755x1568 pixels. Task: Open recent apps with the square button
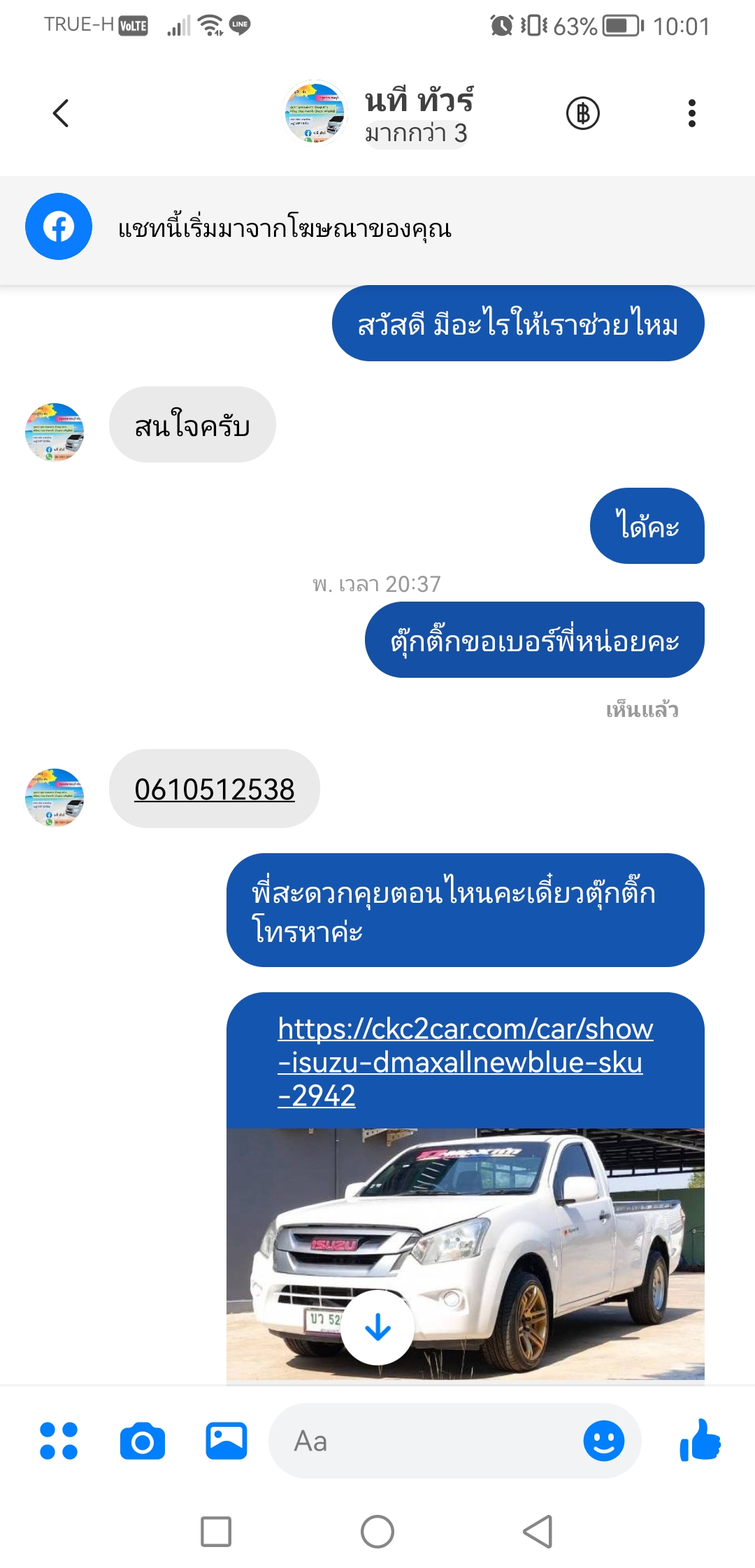tap(216, 1532)
